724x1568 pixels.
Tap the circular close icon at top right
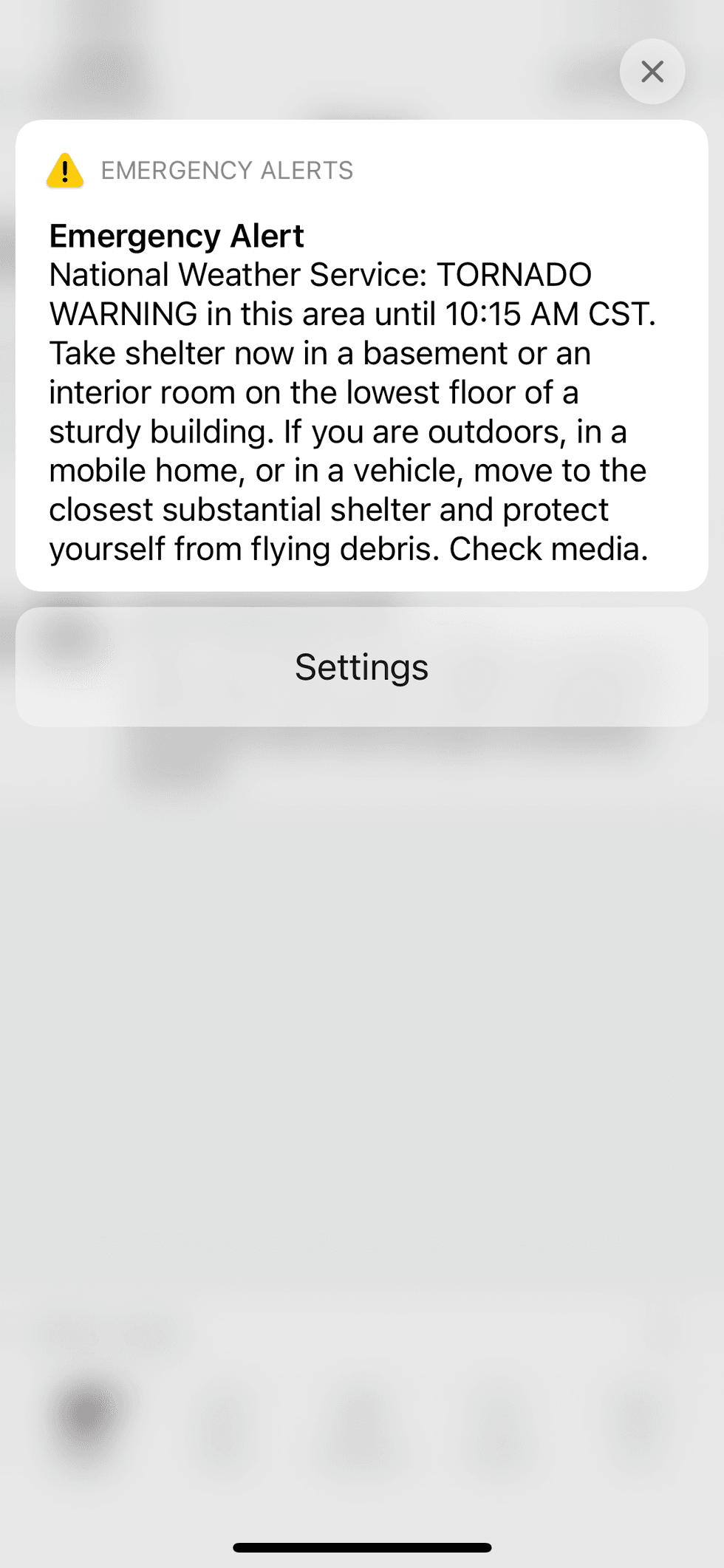point(652,71)
